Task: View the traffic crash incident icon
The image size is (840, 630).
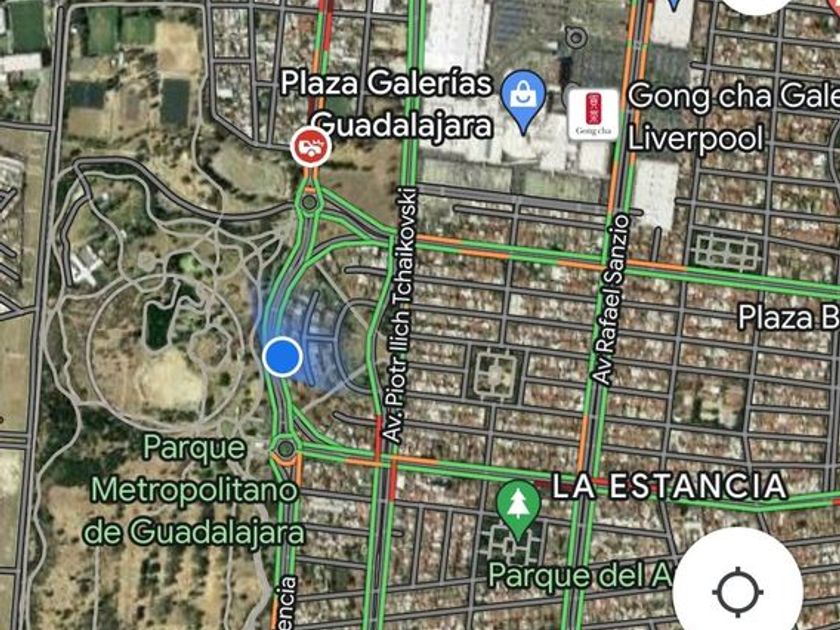Action: pyautogui.click(x=311, y=147)
